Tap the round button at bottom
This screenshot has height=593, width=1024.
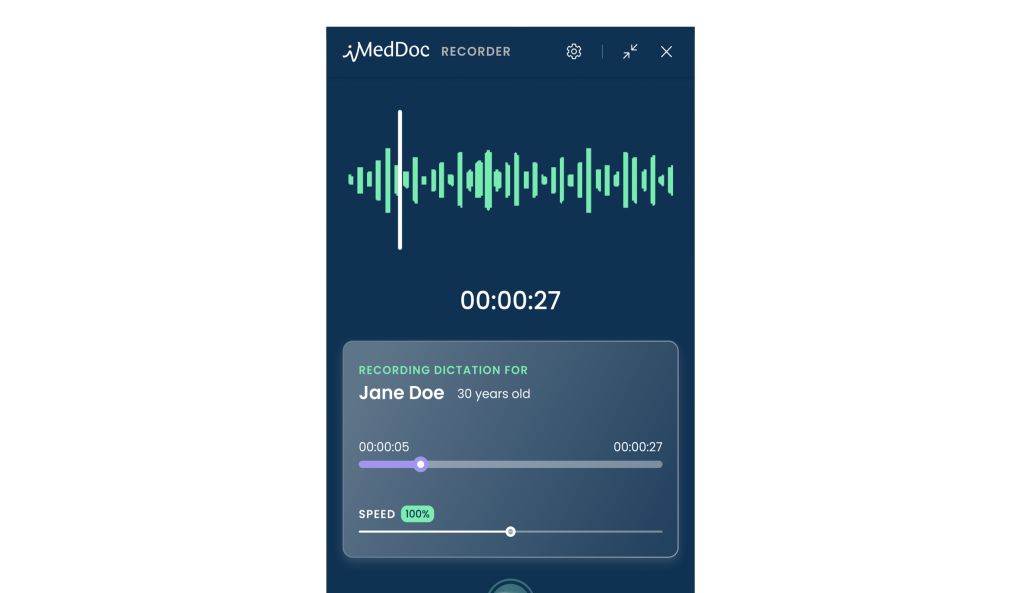point(510,587)
